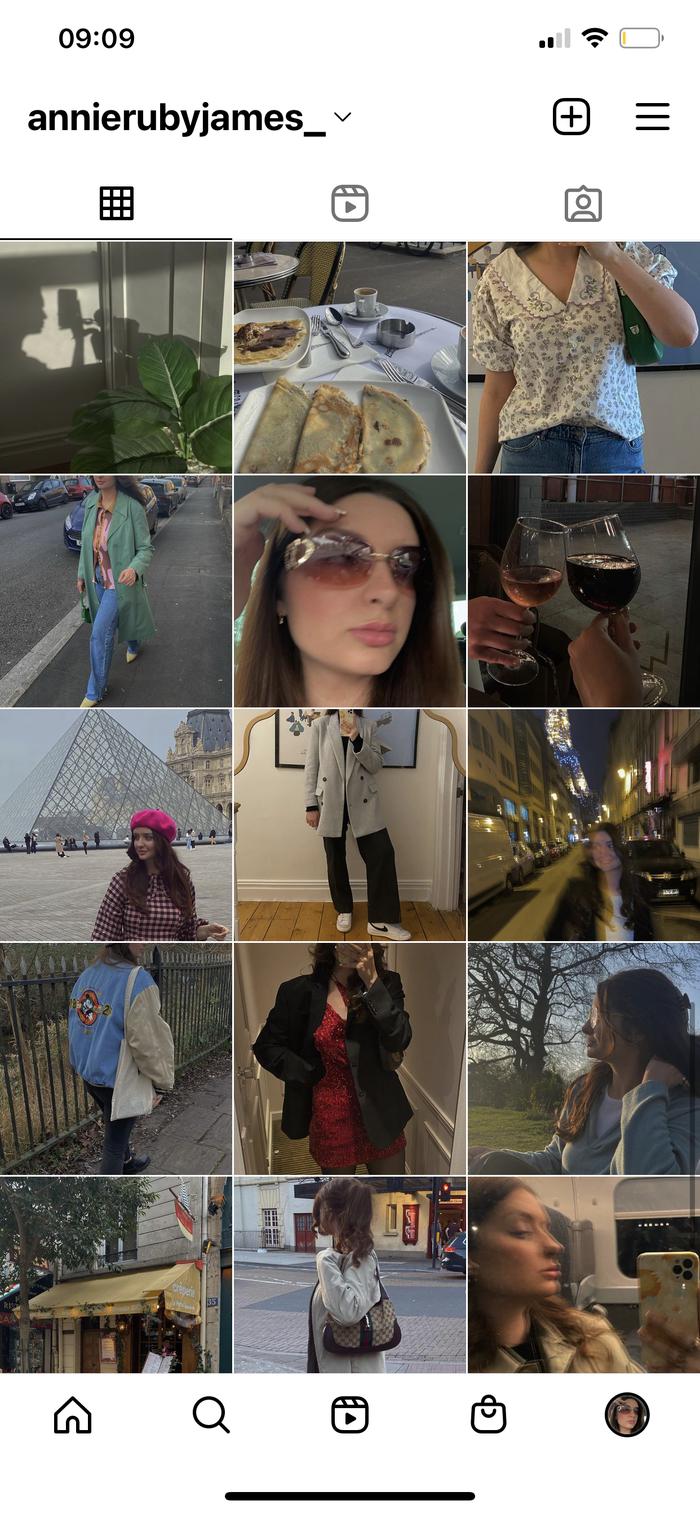Open the account switcher next to annierubyjames_
Viewport: 700px width, 1514px height.
[342, 117]
